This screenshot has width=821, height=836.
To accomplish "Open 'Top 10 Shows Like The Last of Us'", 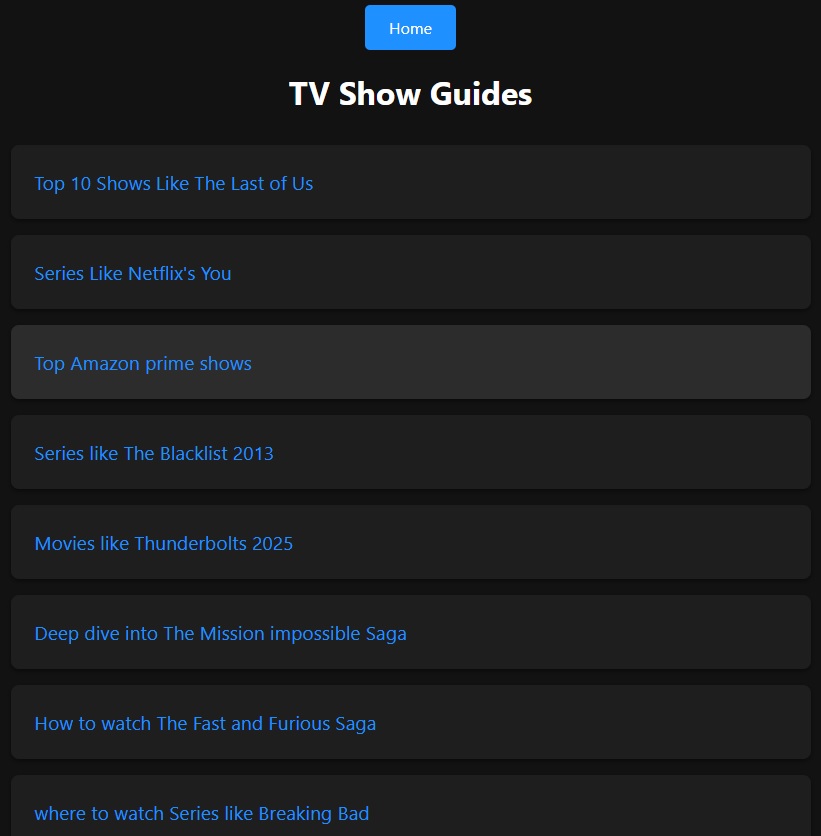I will (173, 183).
